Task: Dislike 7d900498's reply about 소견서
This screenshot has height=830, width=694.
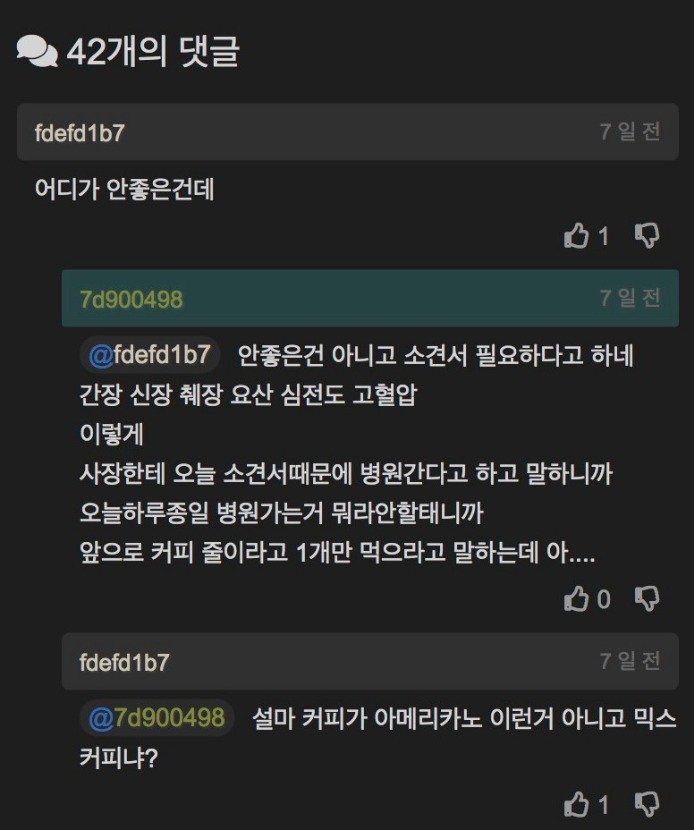Action: 647,599
